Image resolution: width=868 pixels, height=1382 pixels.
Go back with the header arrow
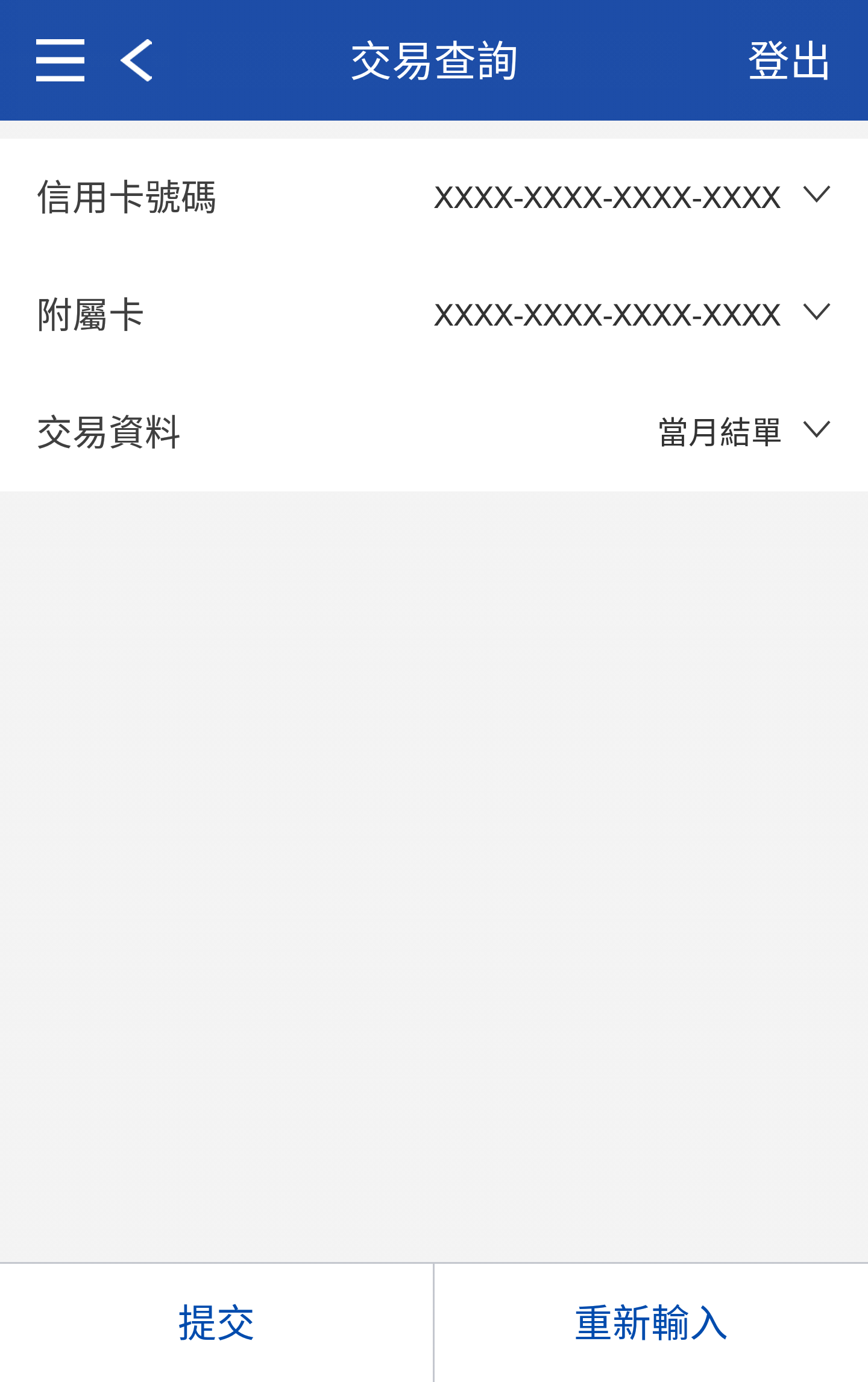(137, 60)
